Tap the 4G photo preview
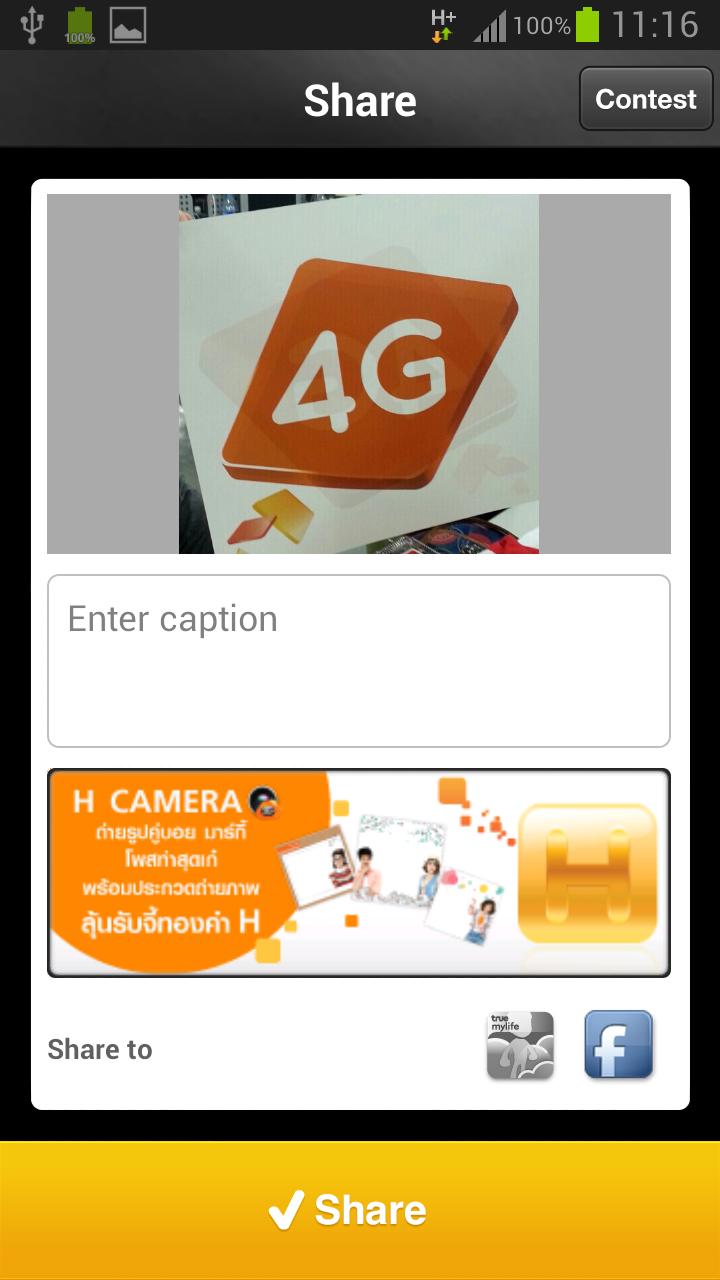This screenshot has width=720, height=1280. click(x=358, y=373)
